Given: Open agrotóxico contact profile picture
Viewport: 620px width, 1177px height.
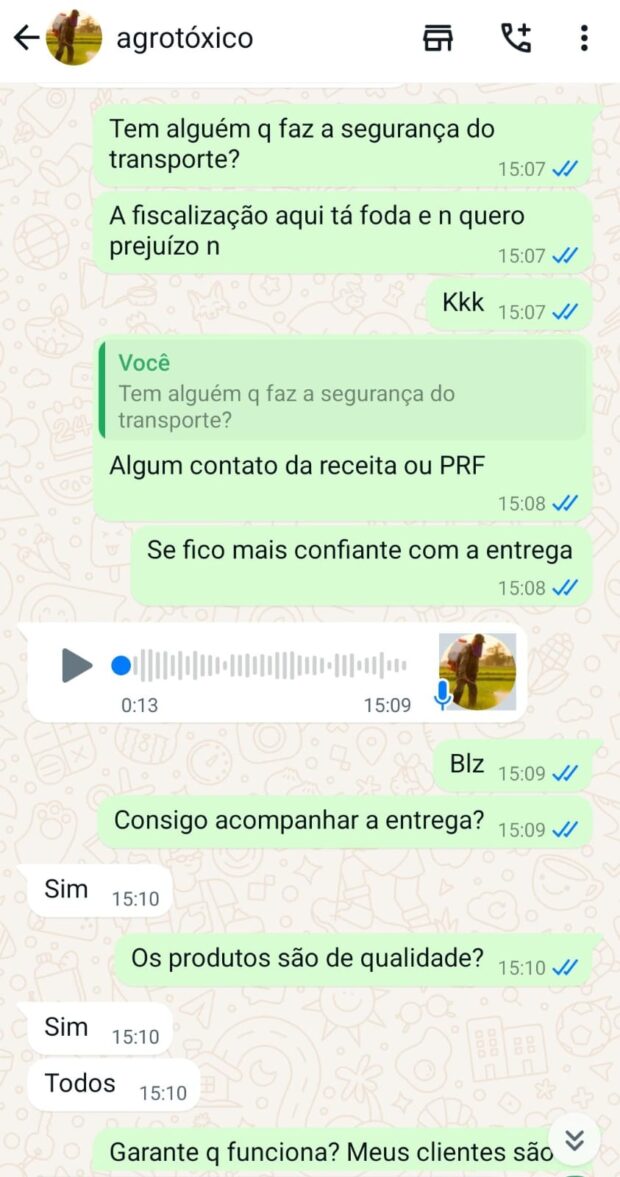Looking at the screenshot, I should coord(74,39).
